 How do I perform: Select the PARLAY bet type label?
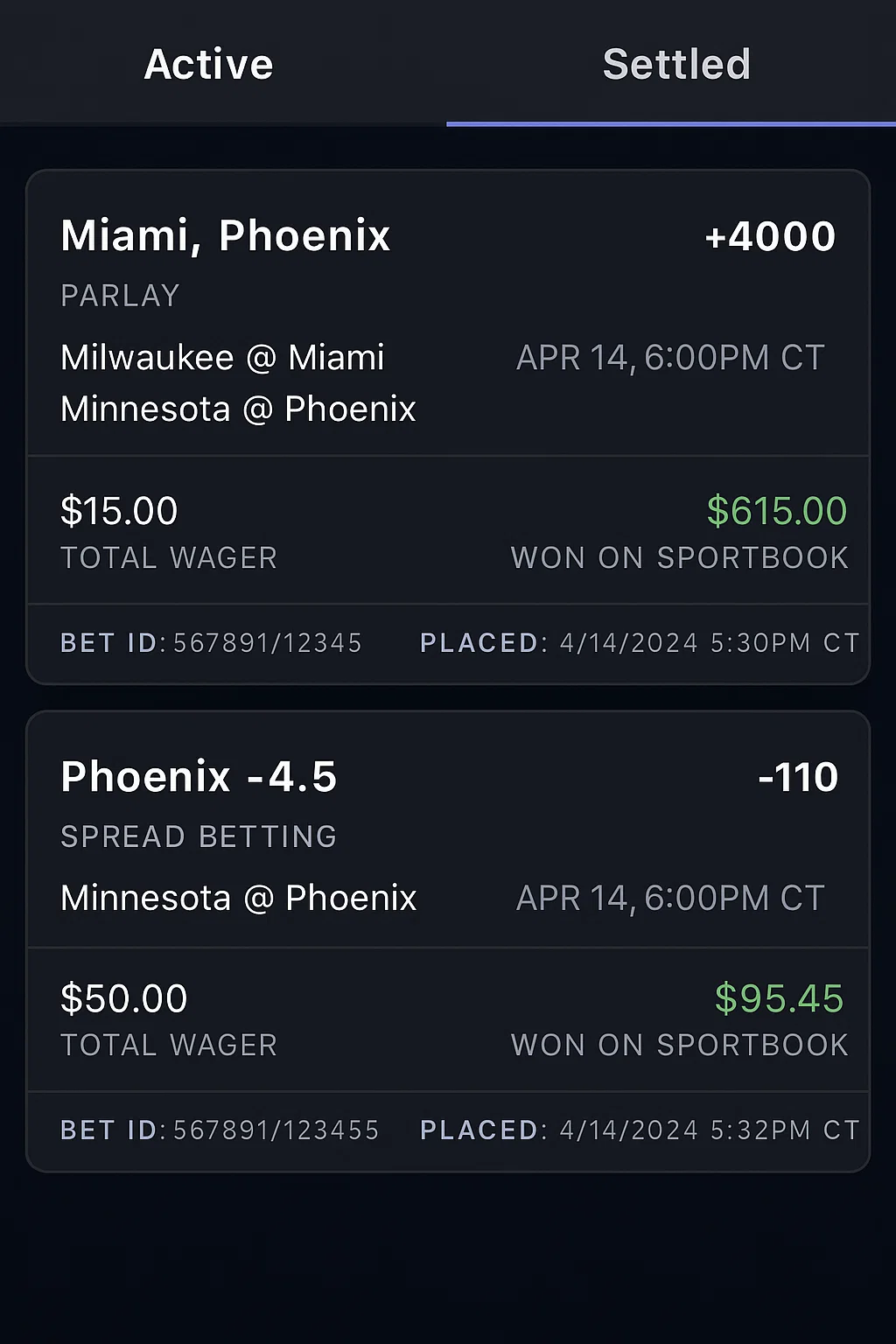coord(119,296)
